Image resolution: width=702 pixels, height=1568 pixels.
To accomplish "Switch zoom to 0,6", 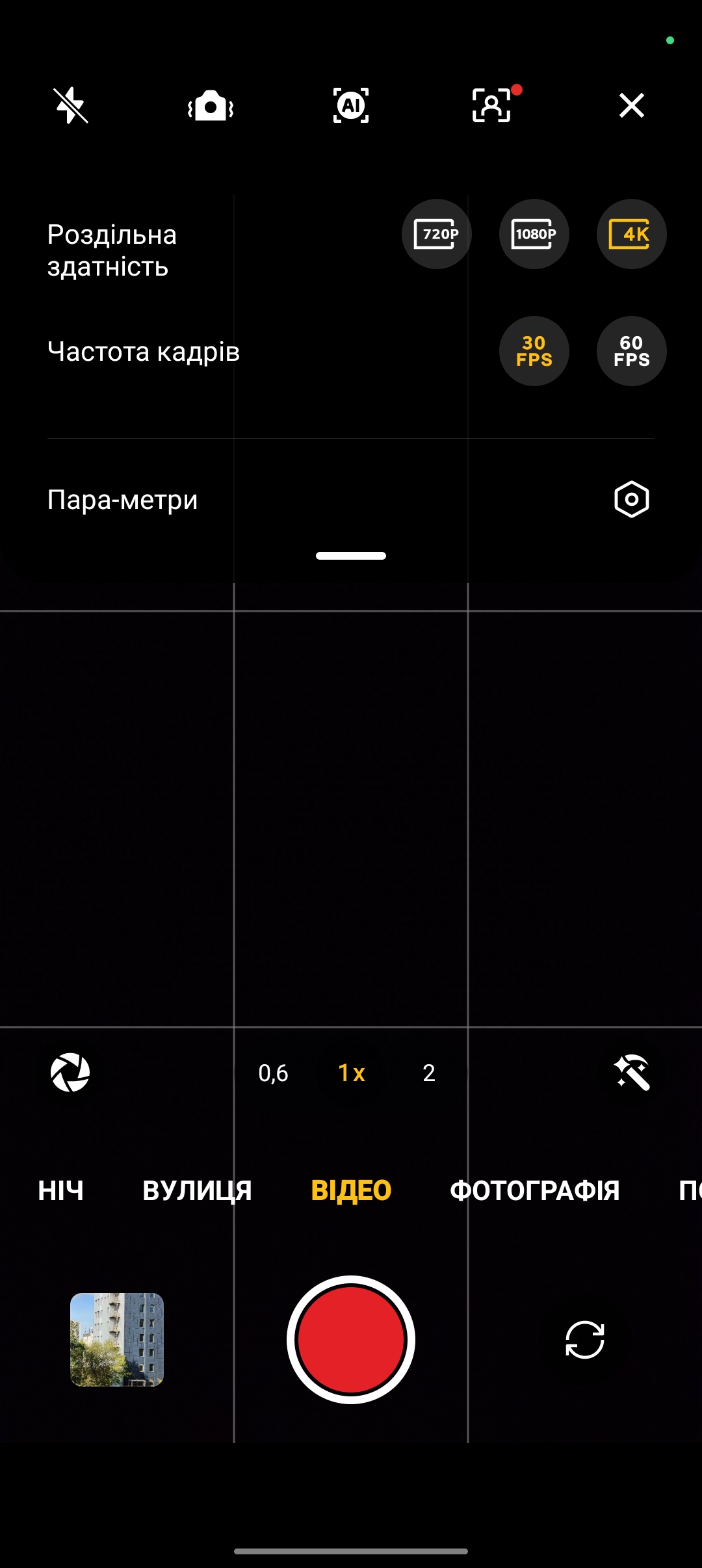I will pyautogui.click(x=273, y=1073).
